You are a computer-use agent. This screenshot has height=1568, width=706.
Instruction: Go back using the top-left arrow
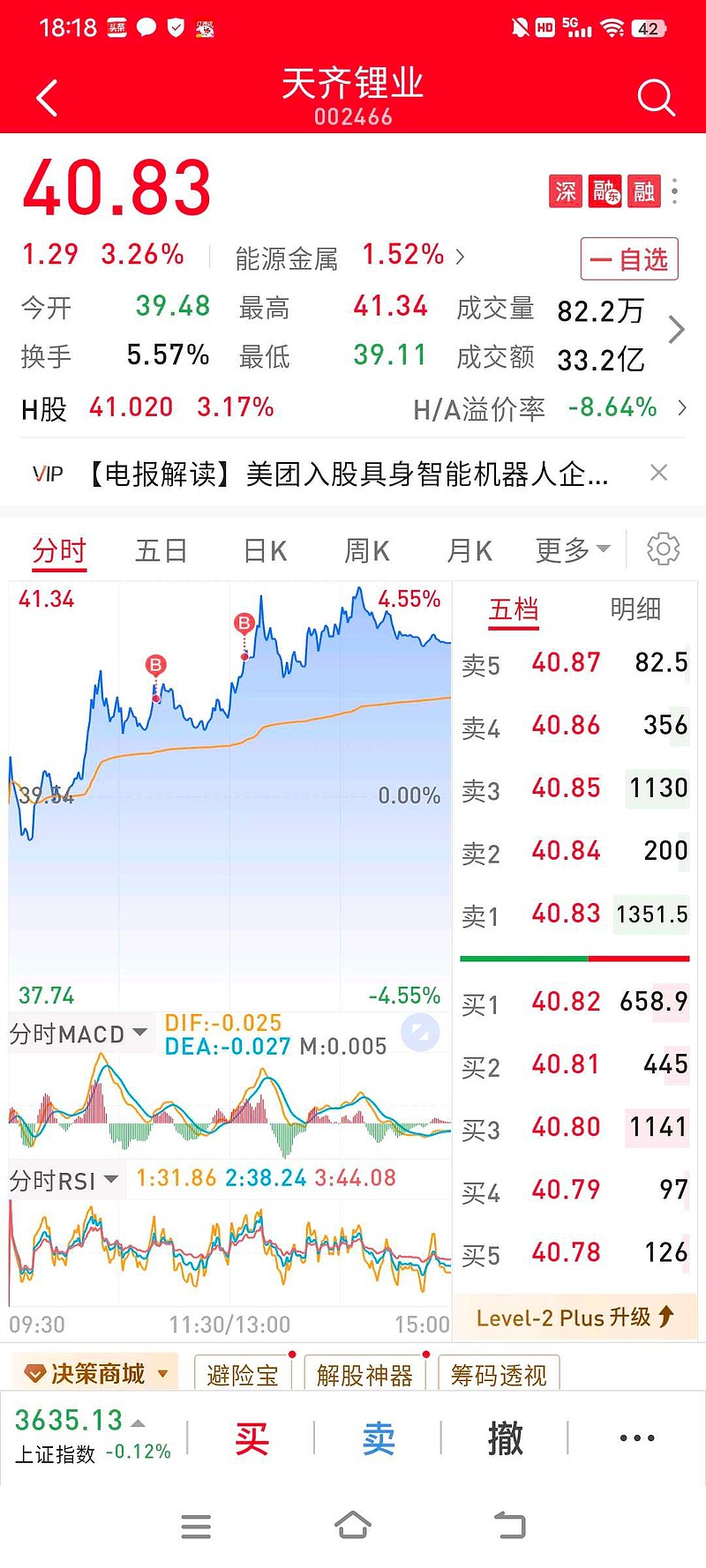48,98
